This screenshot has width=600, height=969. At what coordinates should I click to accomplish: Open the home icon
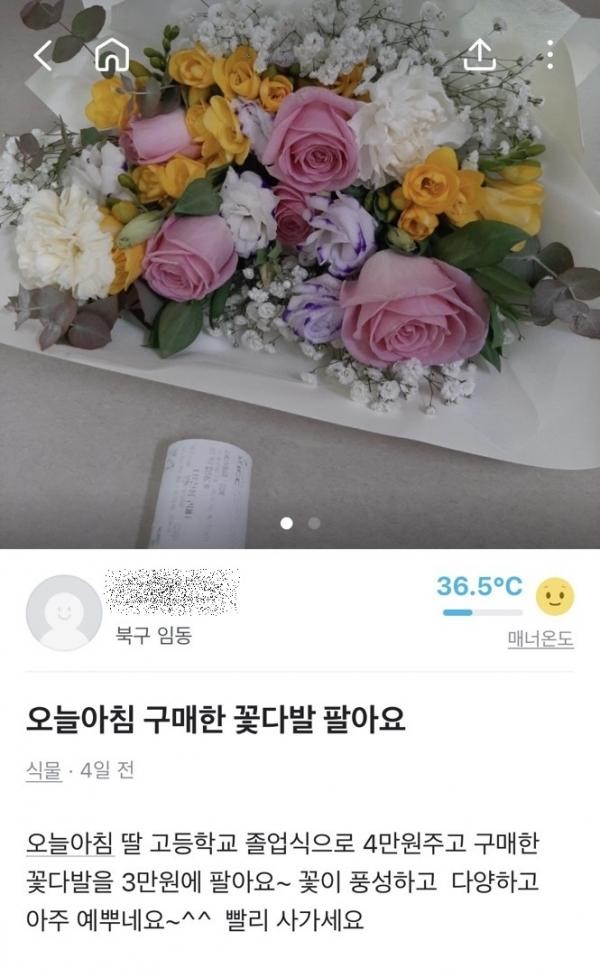tap(112, 56)
